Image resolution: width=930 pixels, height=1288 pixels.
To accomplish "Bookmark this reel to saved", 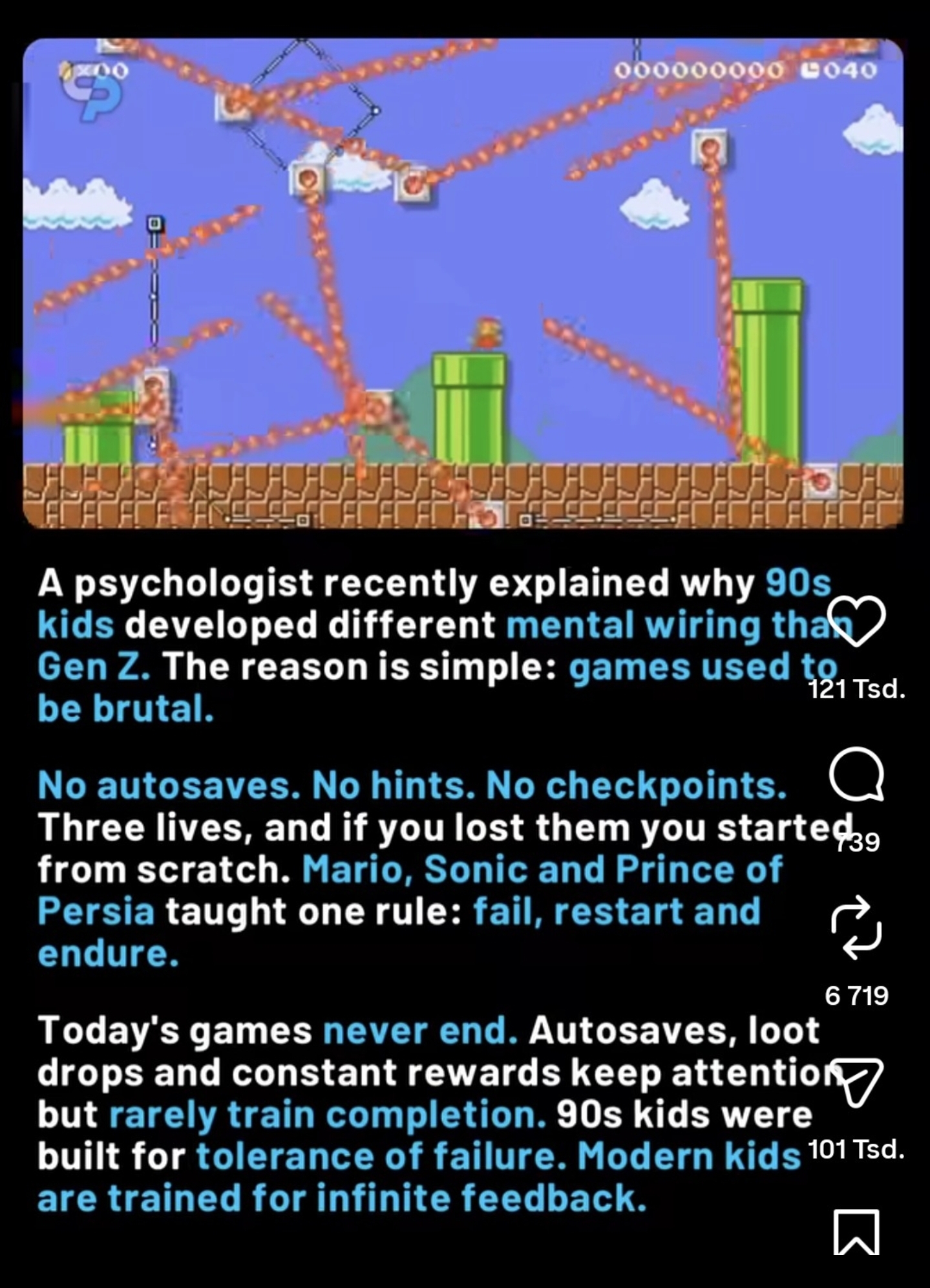I will pyautogui.click(x=856, y=1232).
